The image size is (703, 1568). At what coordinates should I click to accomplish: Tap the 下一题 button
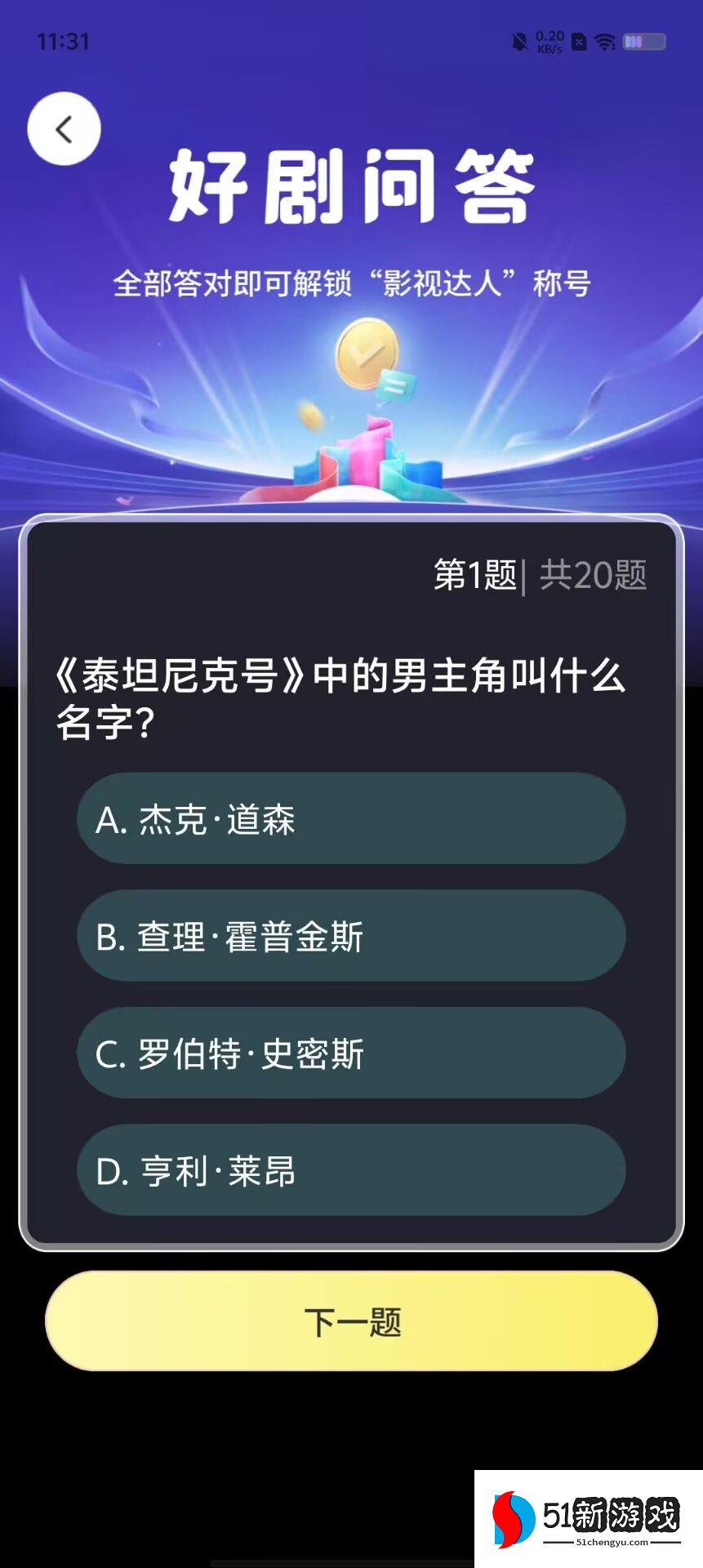coord(351,1321)
